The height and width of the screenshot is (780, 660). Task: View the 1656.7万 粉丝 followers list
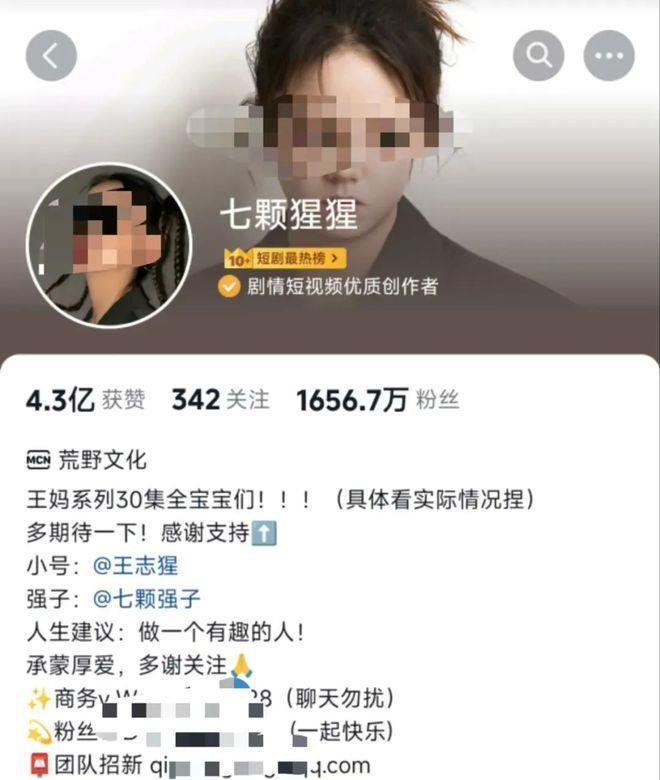point(377,400)
